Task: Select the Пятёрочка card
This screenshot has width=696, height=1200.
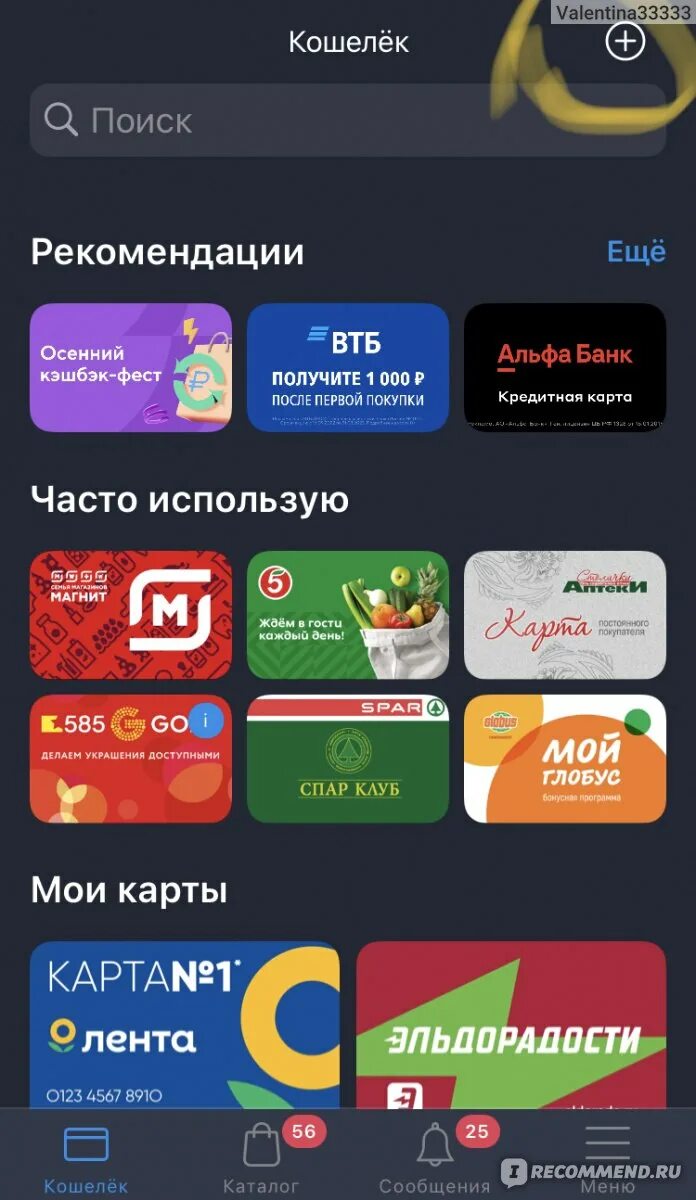Action: pos(348,615)
